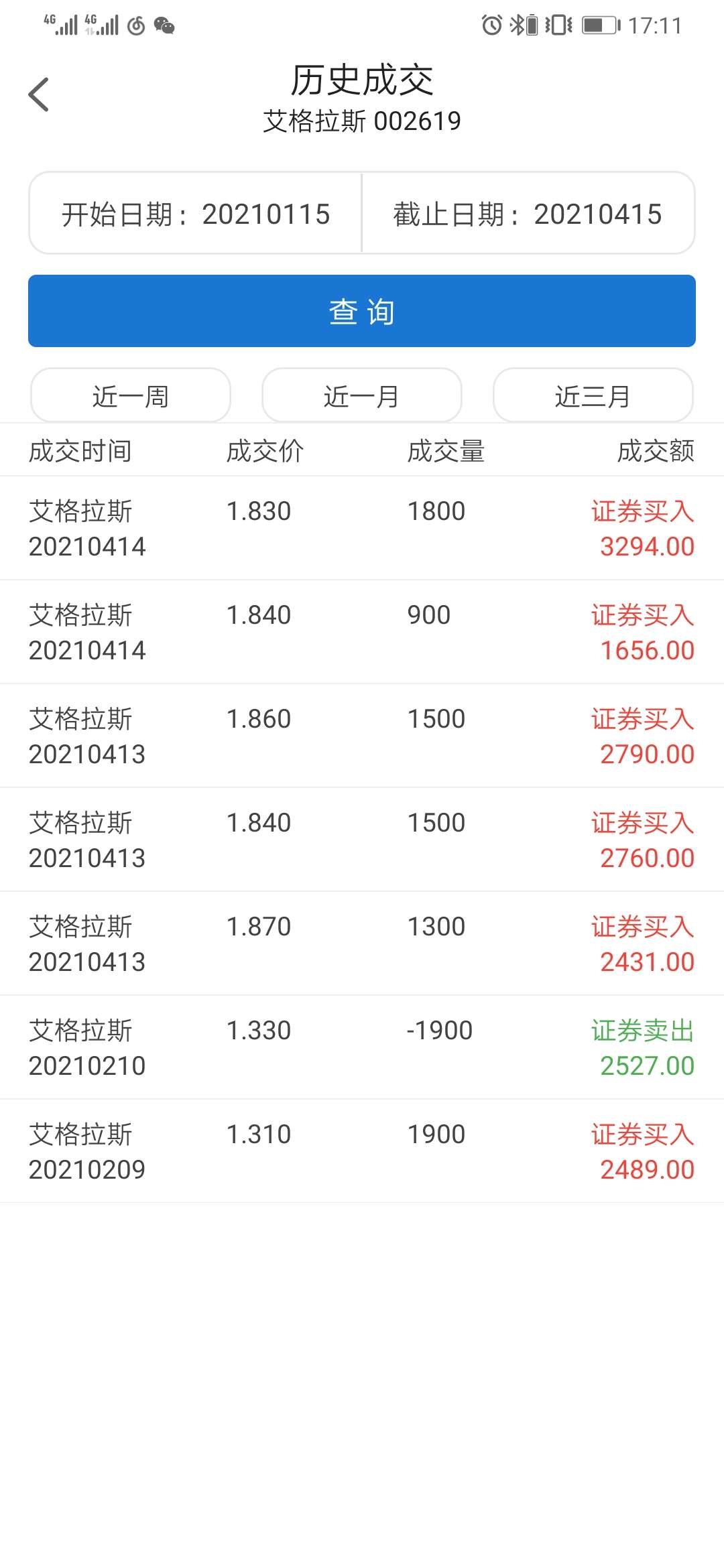Click the back arrow to return
The image size is (724, 1568).
[38, 93]
